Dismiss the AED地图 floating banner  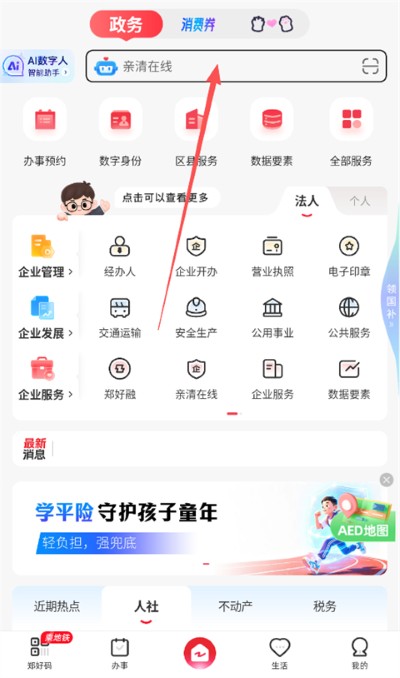[386, 480]
